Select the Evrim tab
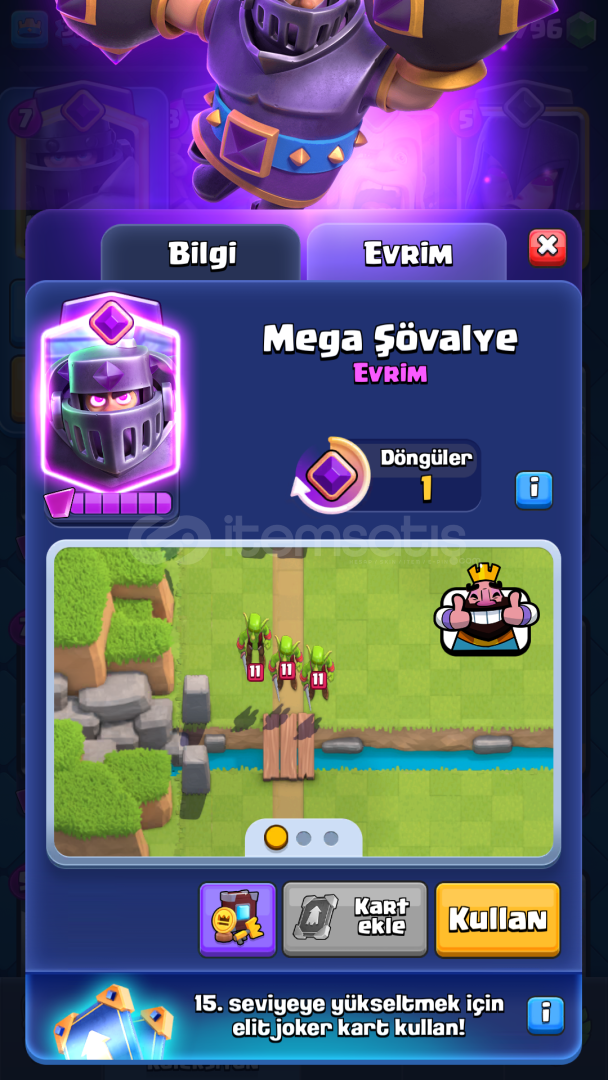The image size is (608, 1080). click(407, 254)
